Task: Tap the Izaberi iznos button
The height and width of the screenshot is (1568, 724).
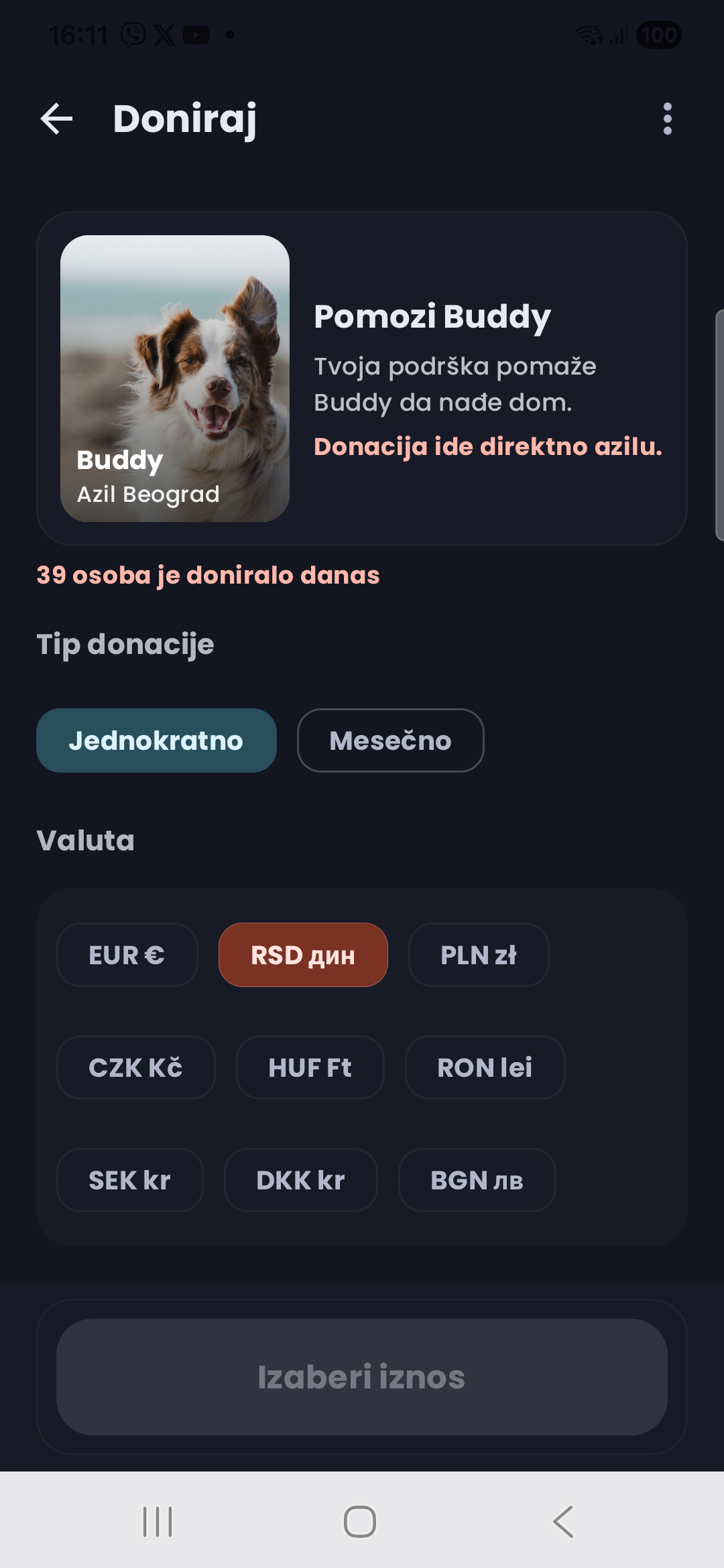Action: [362, 1378]
